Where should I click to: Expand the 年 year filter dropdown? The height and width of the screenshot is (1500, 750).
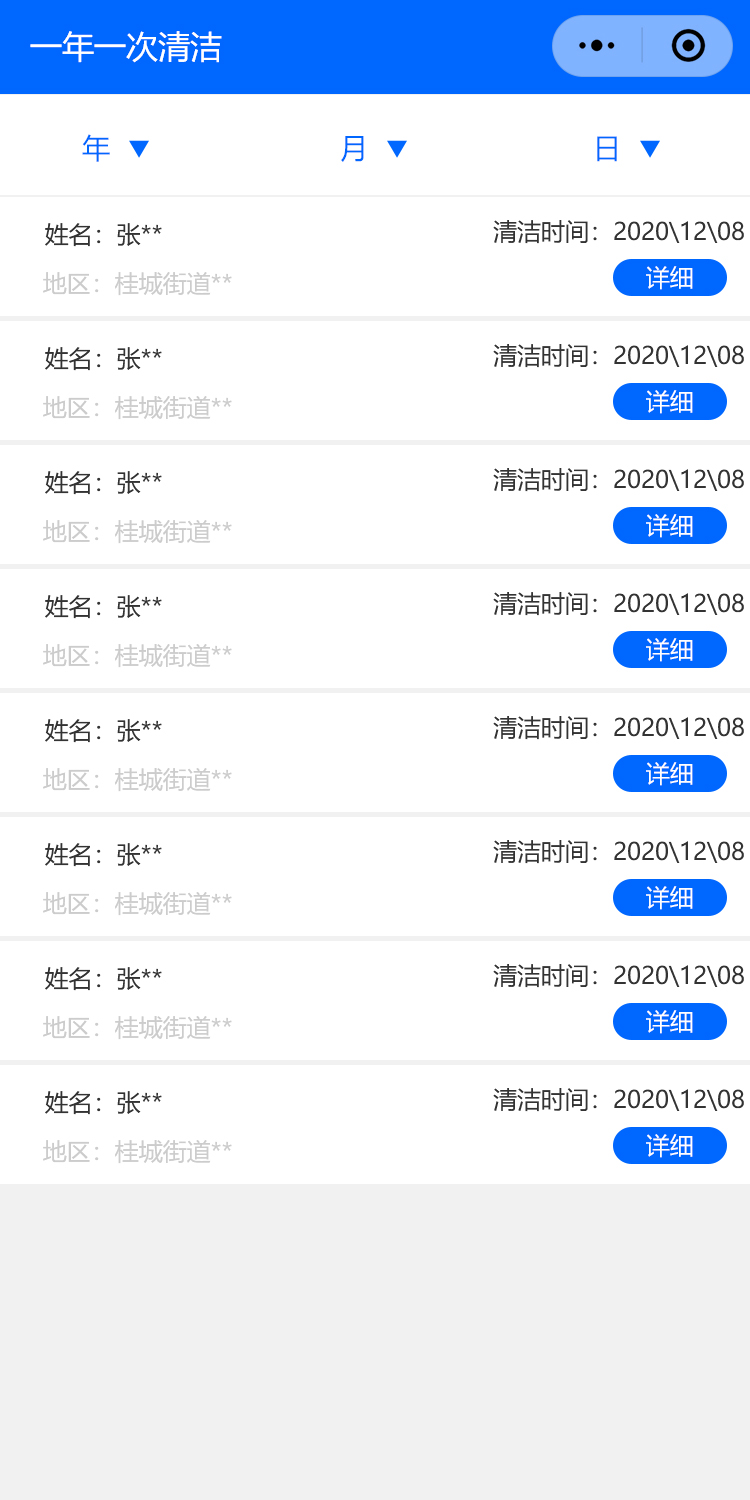pos(116,149)
